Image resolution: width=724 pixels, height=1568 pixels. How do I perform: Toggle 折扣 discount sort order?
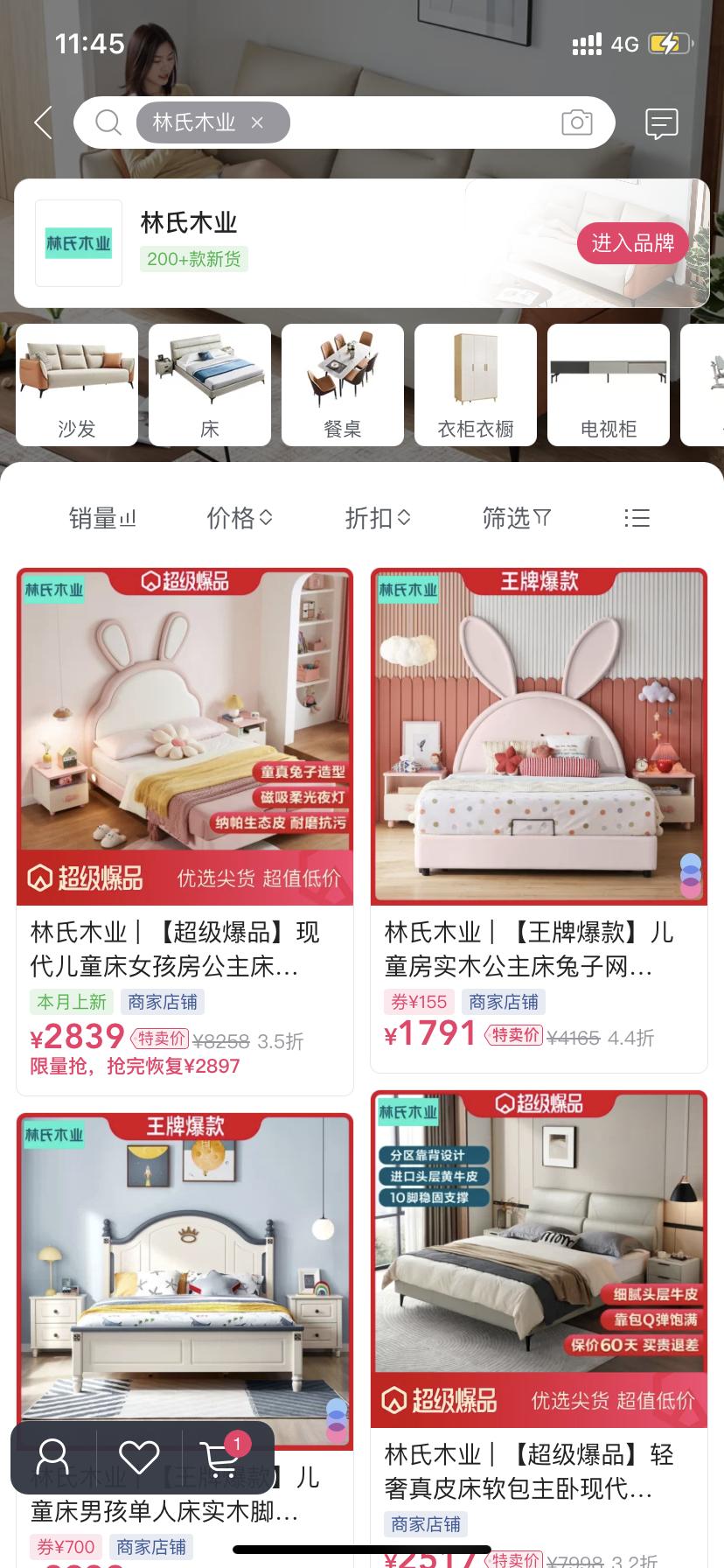pos(379,517)
